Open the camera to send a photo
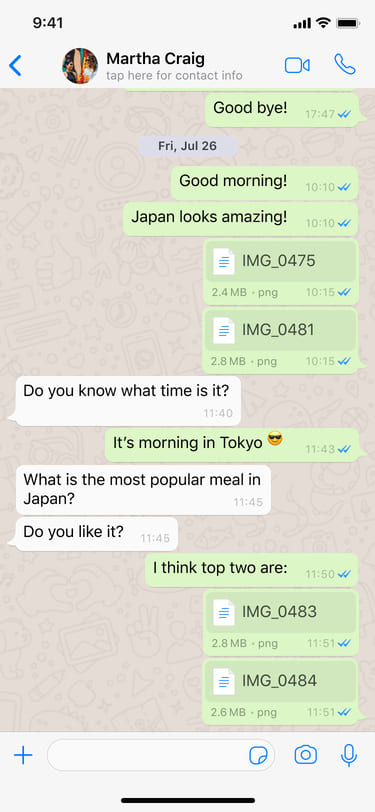The height and width of the screenshot is (812, 375). (306, 755)
